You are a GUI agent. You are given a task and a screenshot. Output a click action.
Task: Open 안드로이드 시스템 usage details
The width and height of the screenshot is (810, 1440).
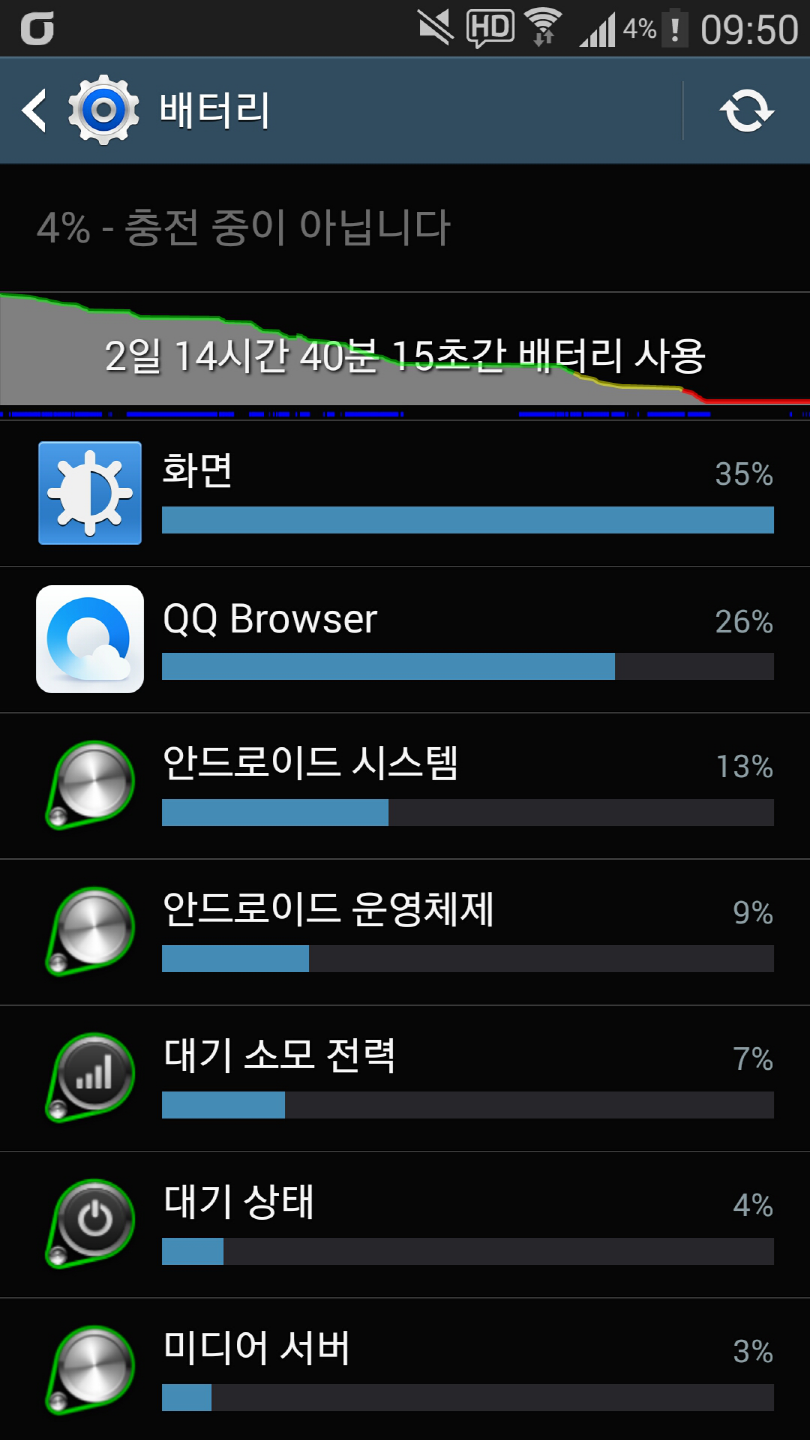405,786
